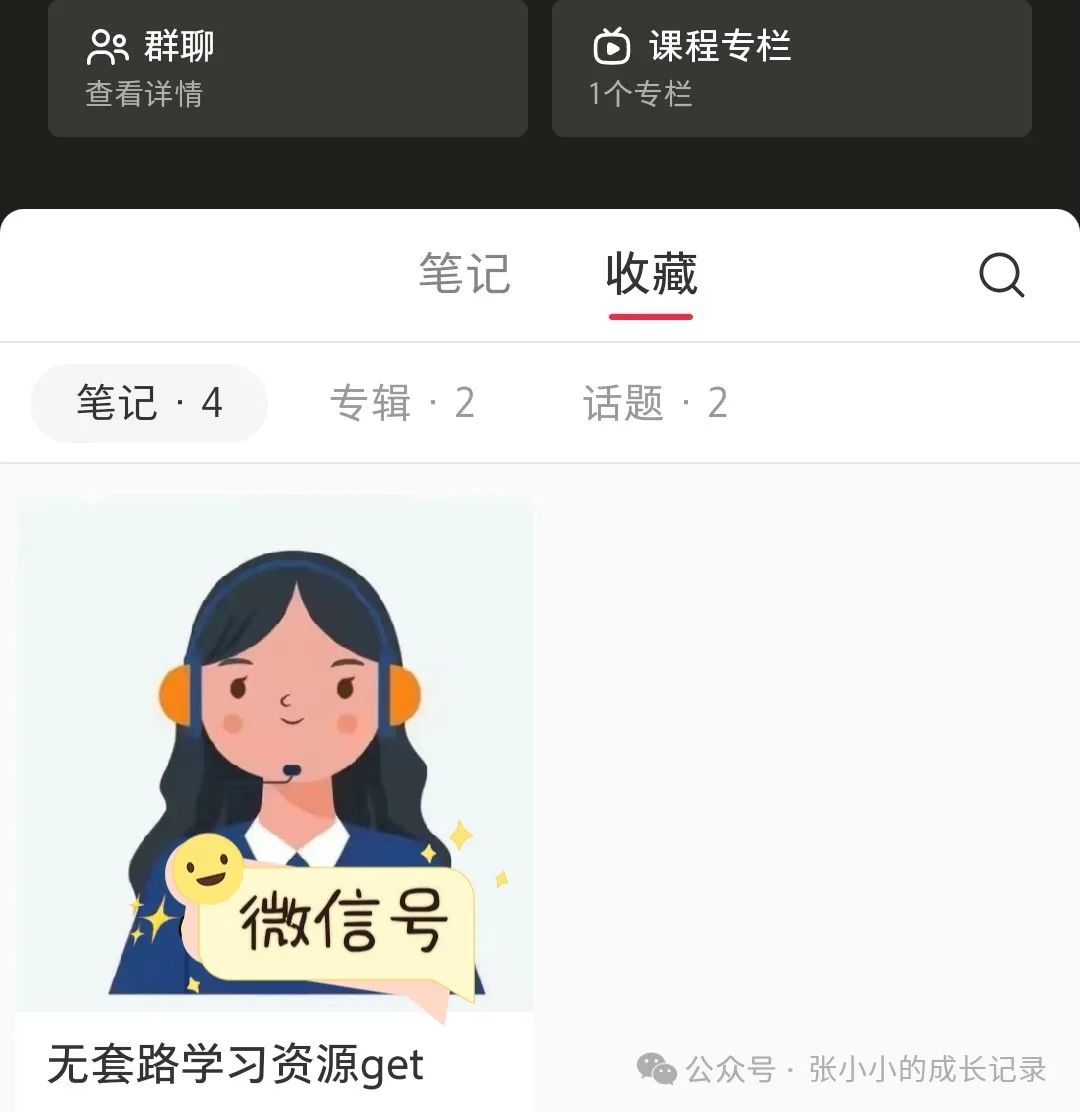The width and height of the screenshot is (1080, 1112).
Task: Click the TV icon beside 课程专栏
Action: (x=612, y=45)
